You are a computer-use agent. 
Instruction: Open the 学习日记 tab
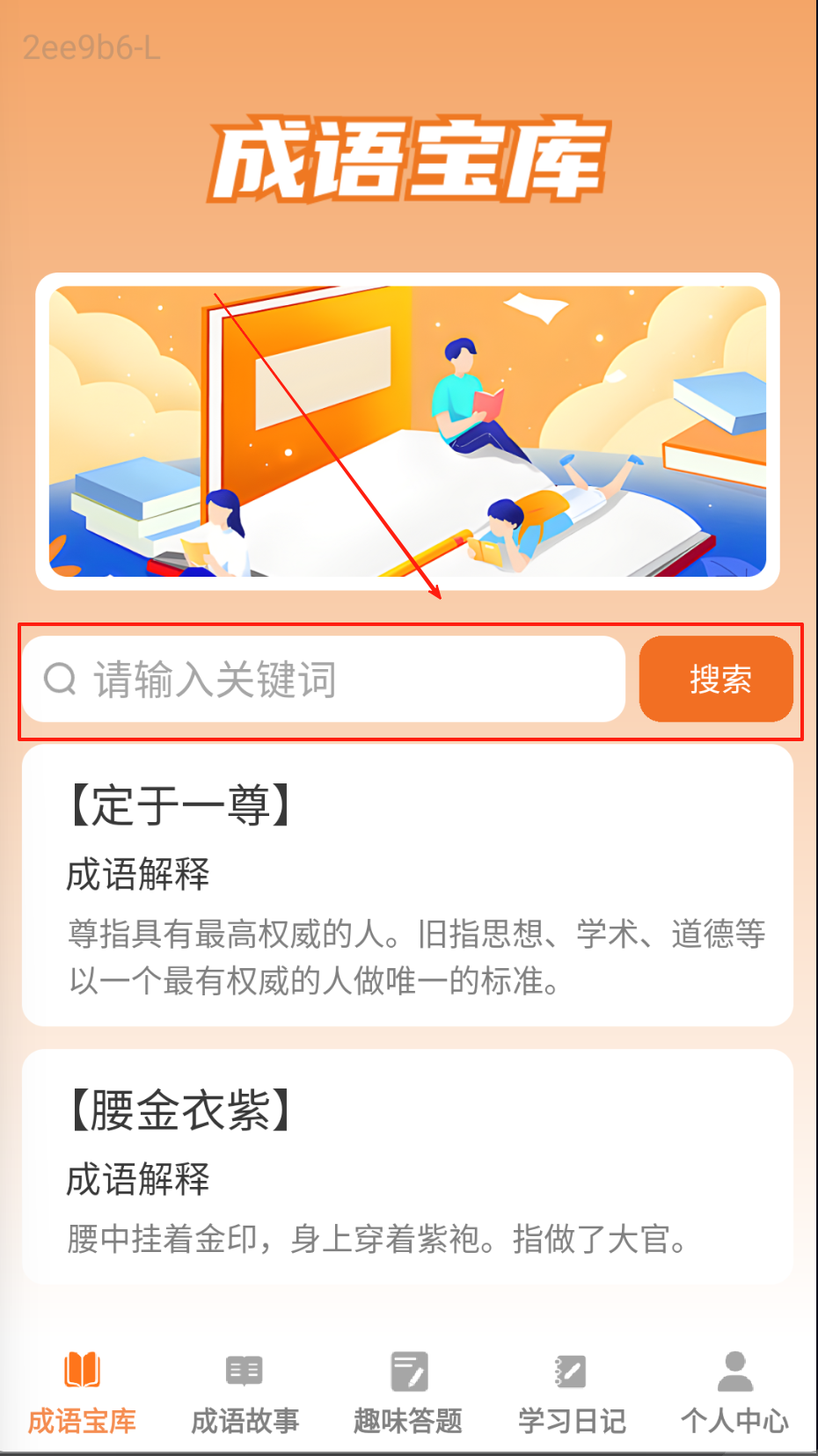pos(571,1394)
